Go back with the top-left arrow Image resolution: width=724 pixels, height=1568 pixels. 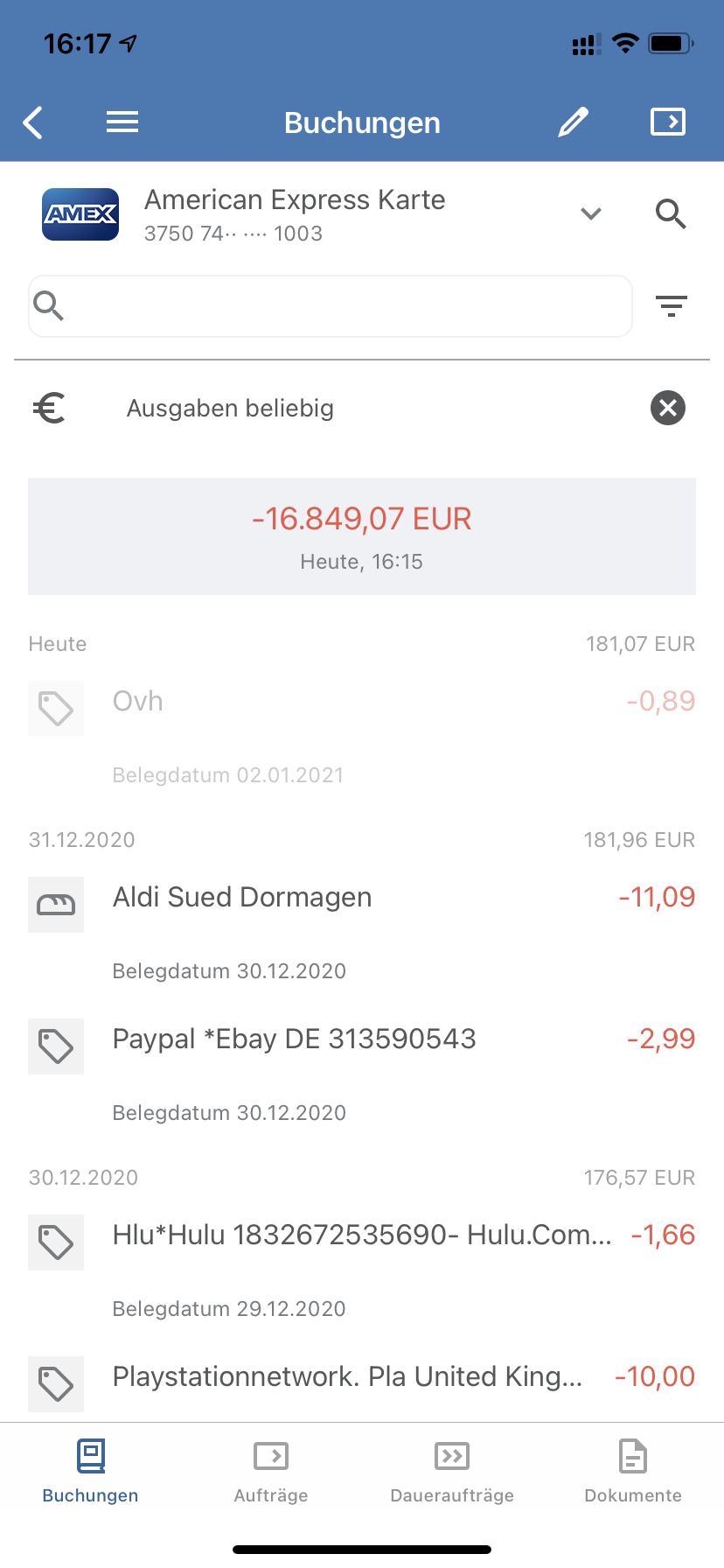point(33,122)
